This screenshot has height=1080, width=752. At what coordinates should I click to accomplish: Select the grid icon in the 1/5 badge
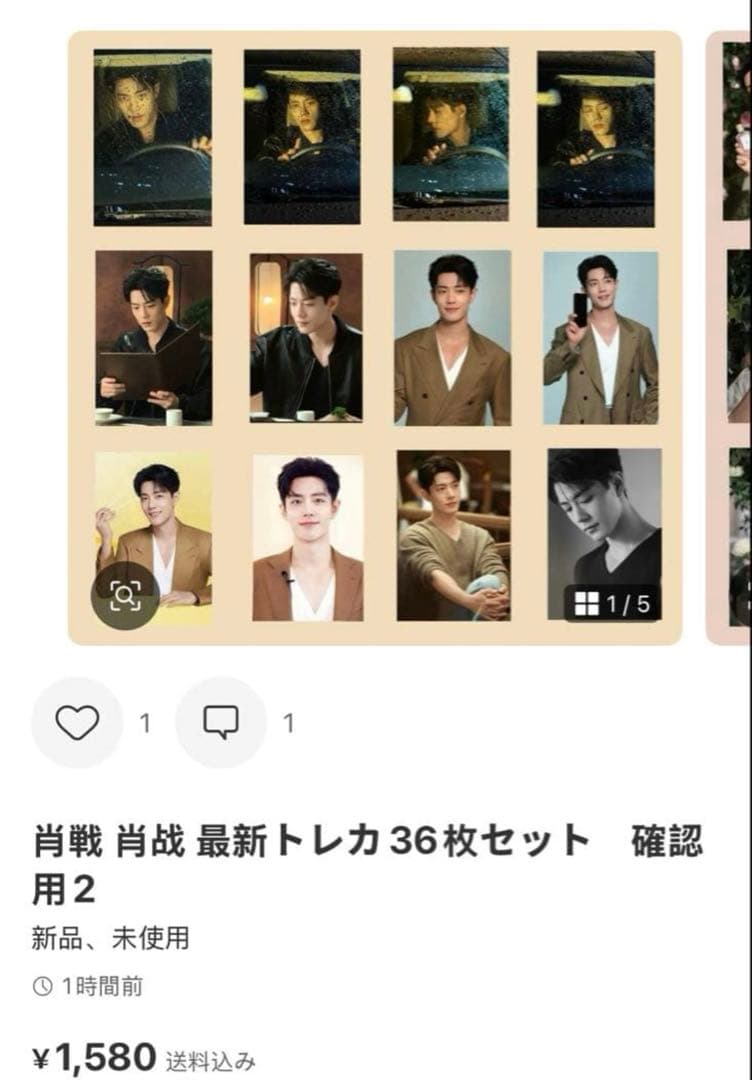point(587,601)
